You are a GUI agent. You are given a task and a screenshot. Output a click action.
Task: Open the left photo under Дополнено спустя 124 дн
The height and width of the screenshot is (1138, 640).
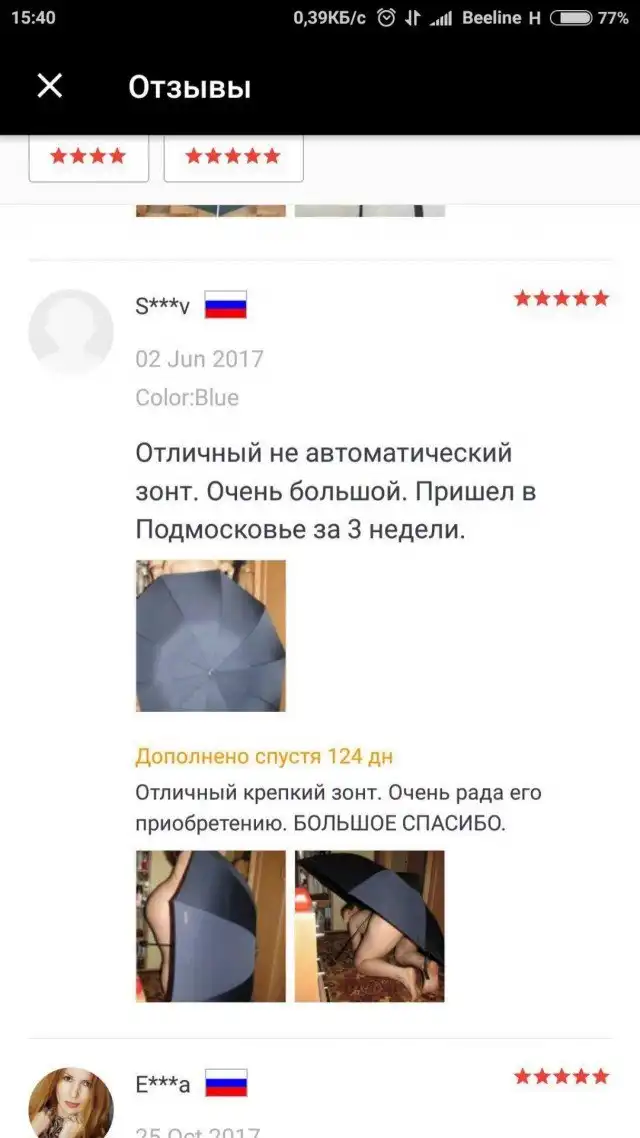[x=211, y=926]
